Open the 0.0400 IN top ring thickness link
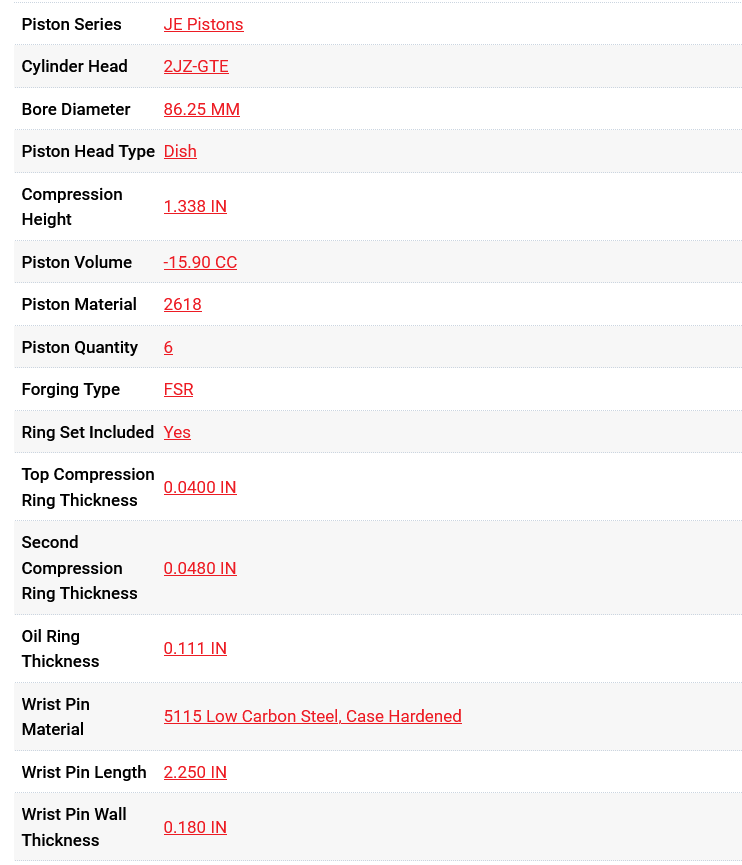 coord(200,487)
